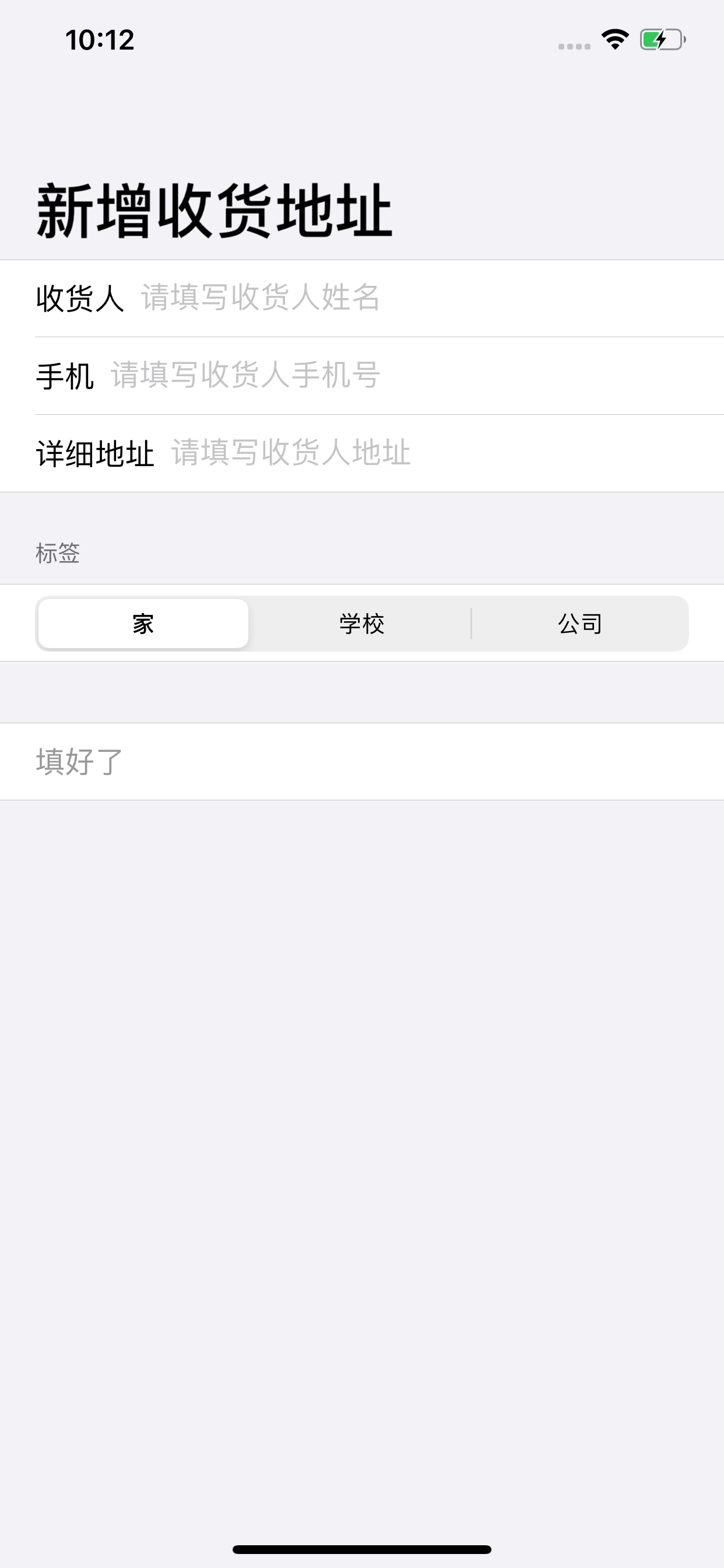
Task: Tap the 收货人 name input field
Action: coord(426,298)
